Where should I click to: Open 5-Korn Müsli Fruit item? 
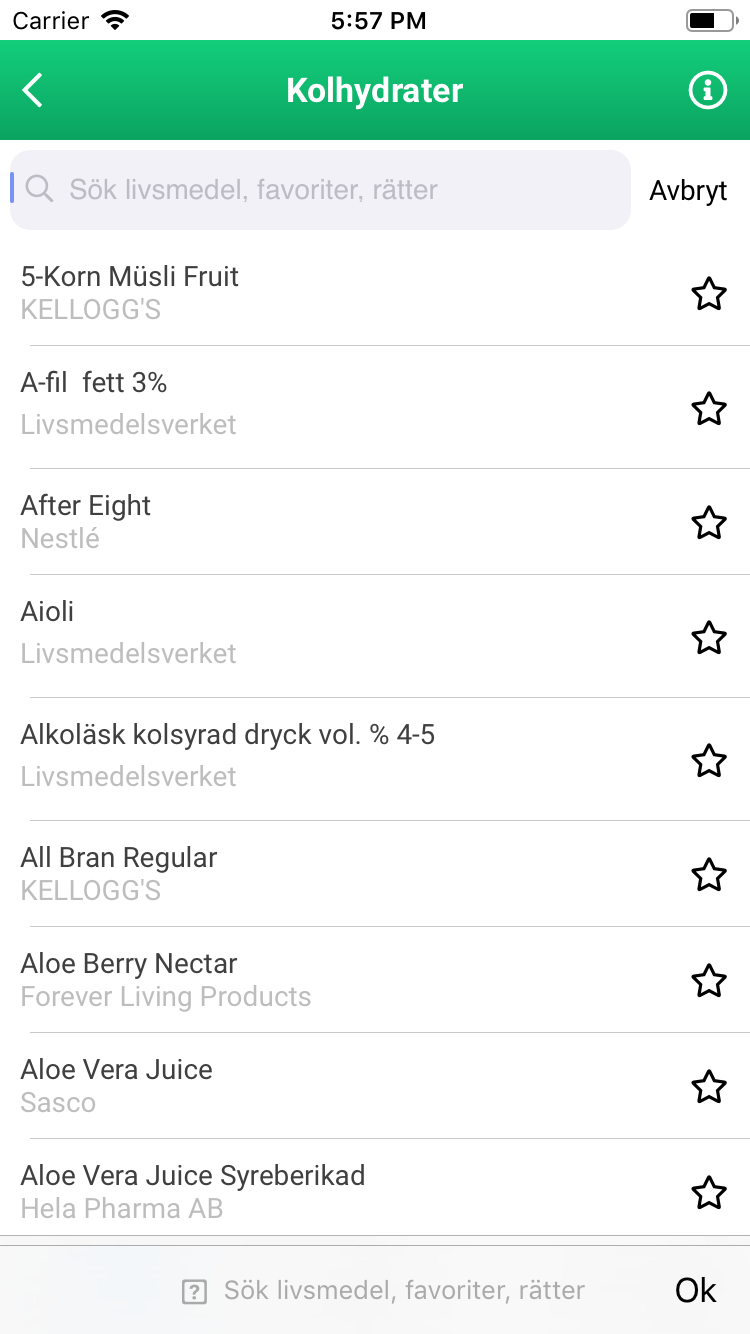375,293
